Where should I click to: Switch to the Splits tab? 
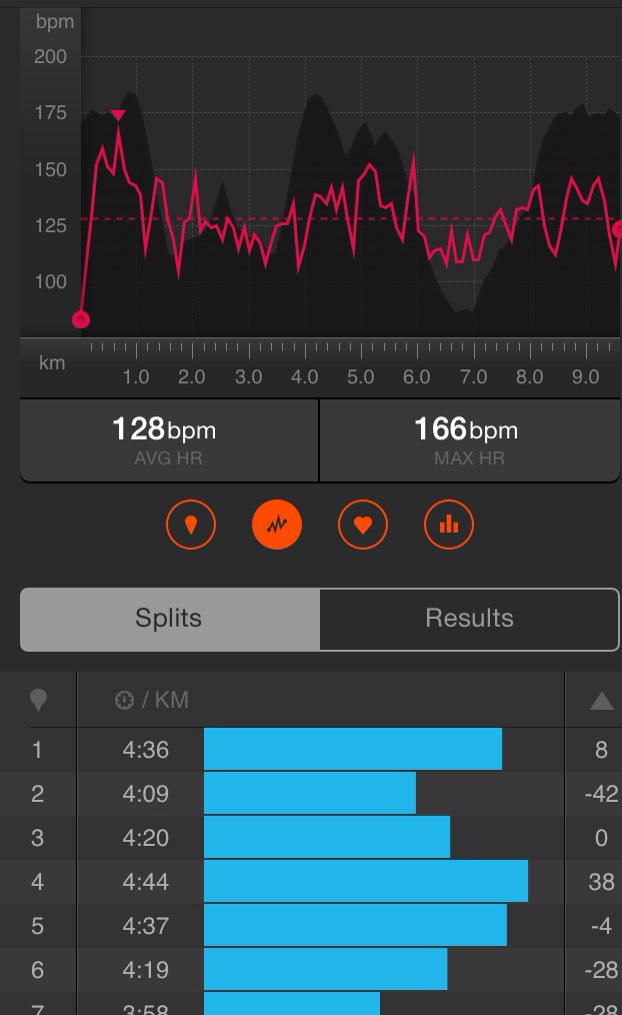[x=170, y=619]
